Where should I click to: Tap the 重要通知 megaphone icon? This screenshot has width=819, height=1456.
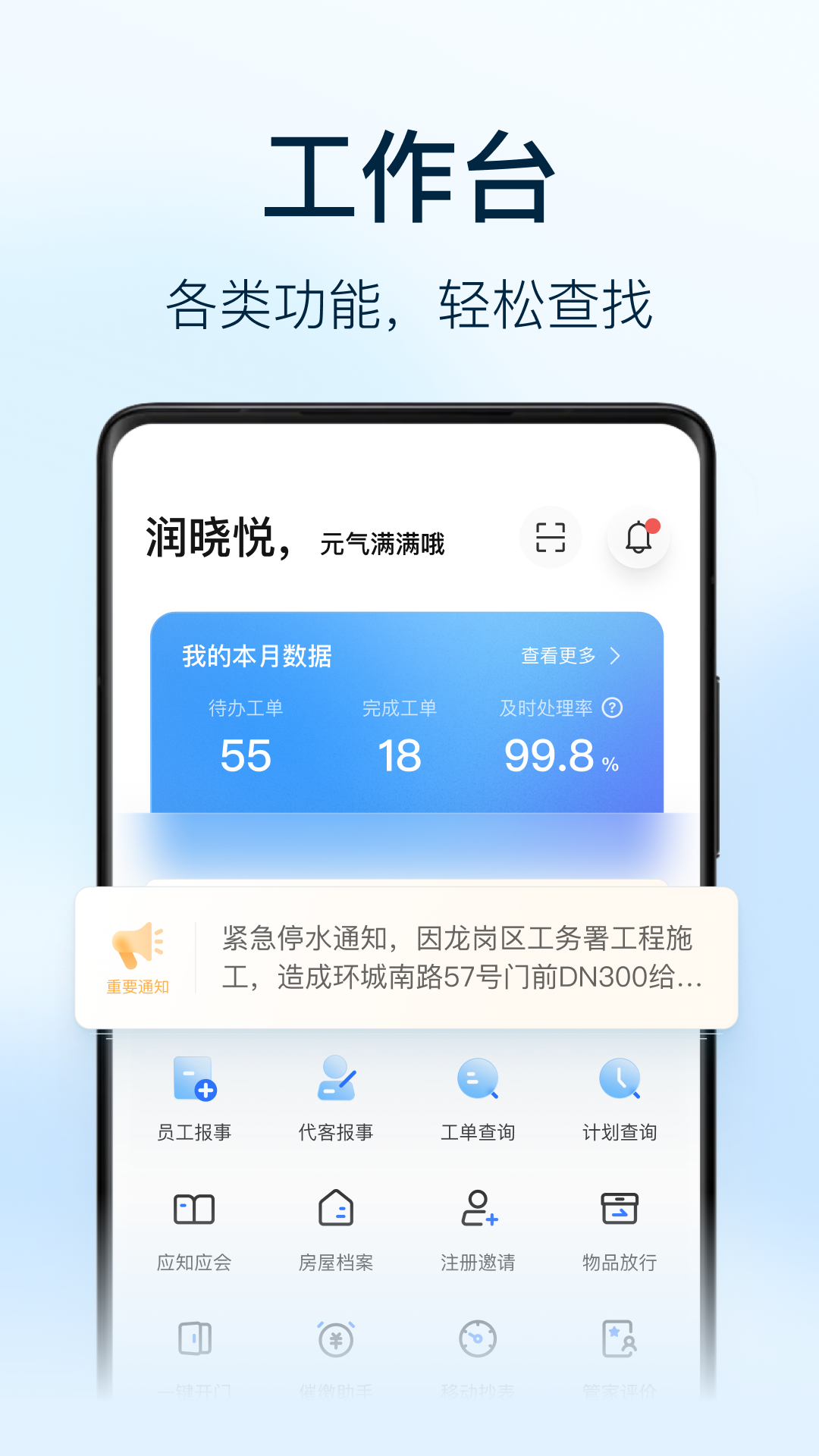tap(136, 944)
